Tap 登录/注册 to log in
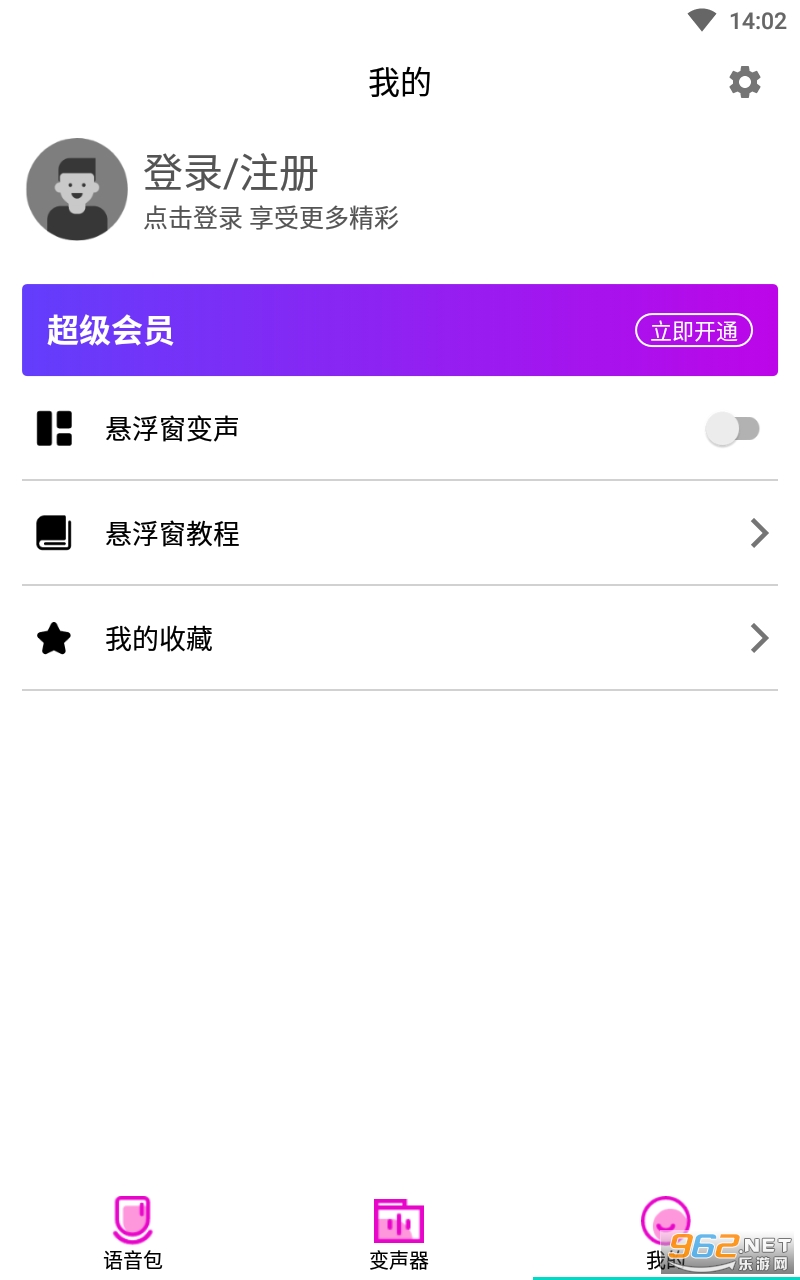 (231, 173)
